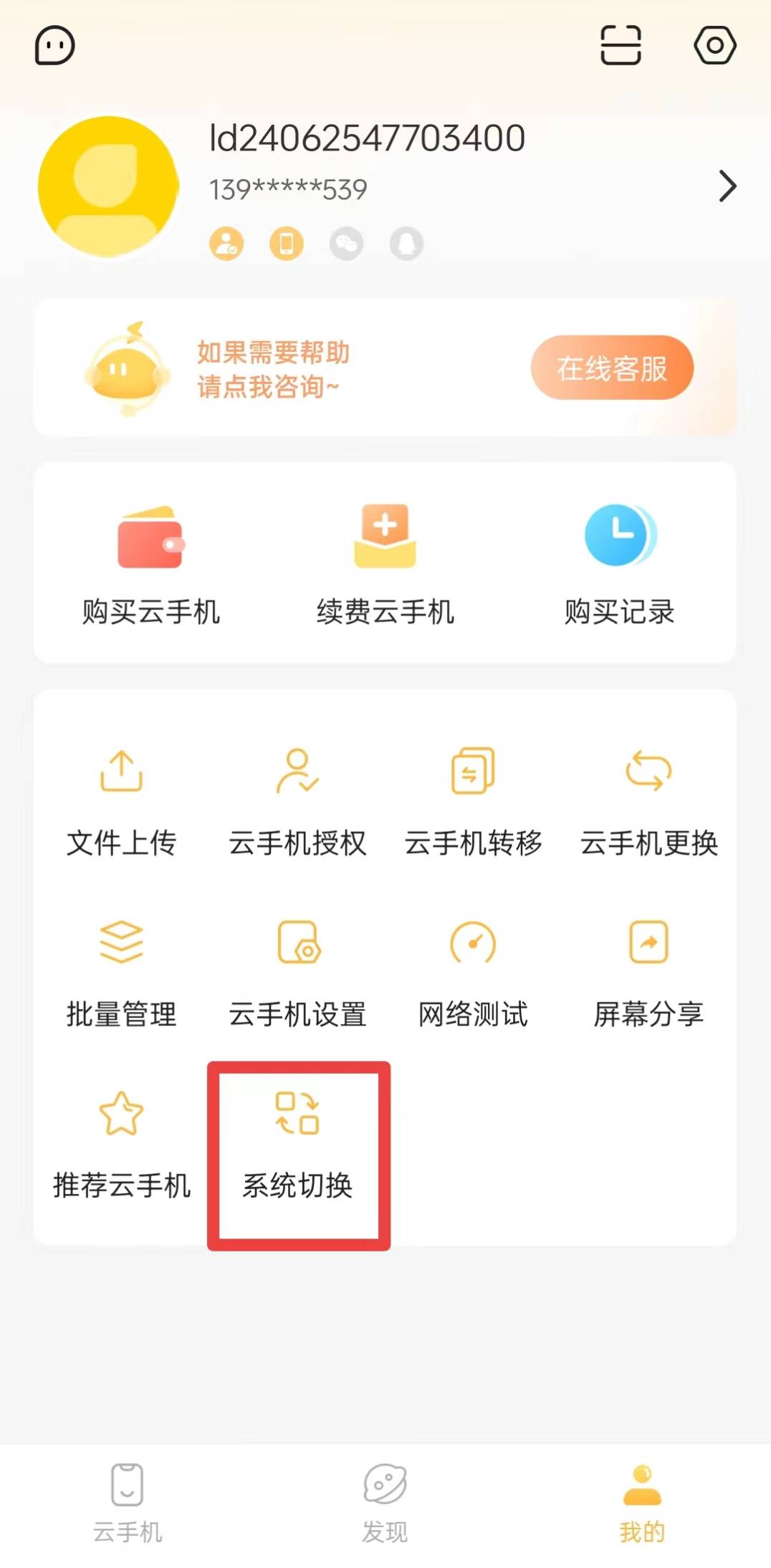Switch to the 云手机 bottom tab
The image size is (771, 1568).
pos(127,1498)
